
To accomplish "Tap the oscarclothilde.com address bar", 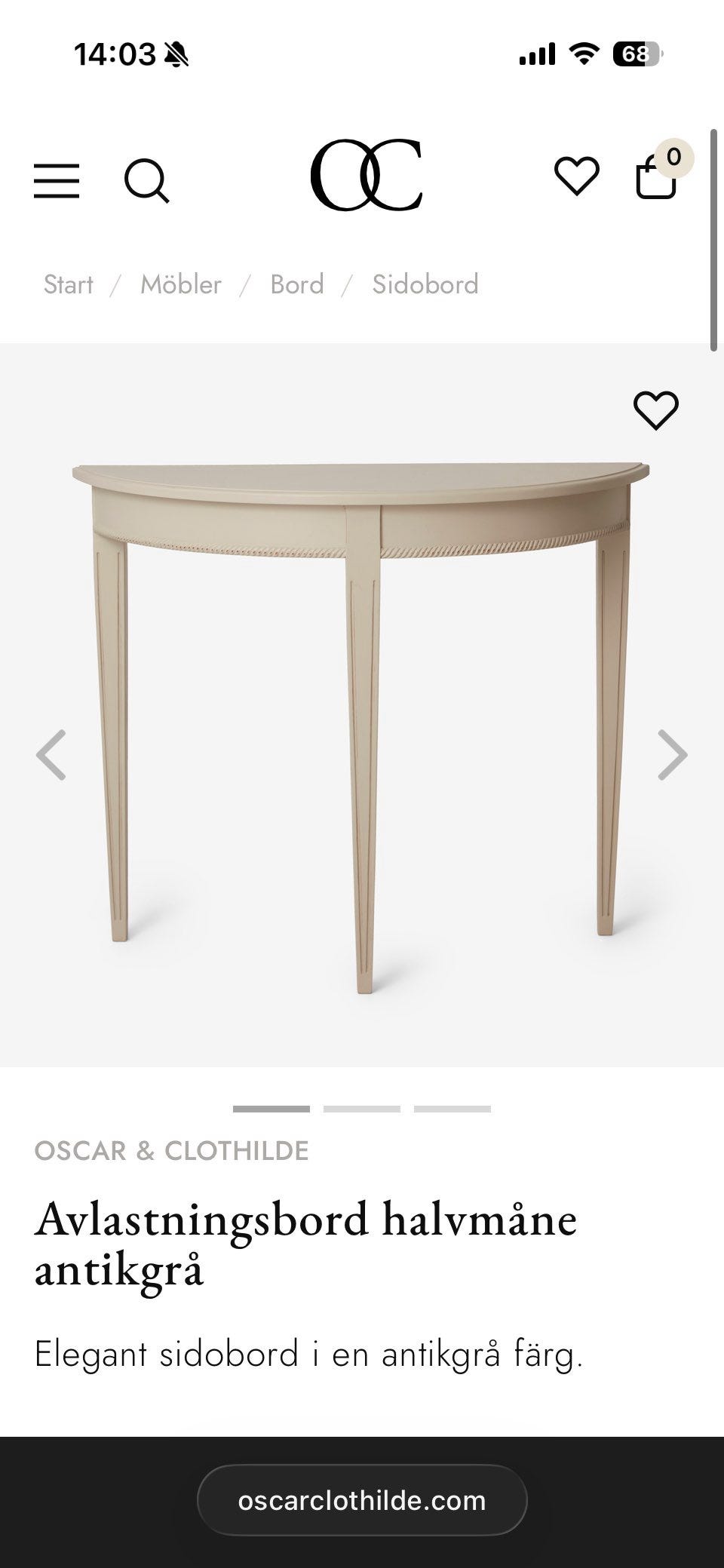I will click(x=362, y=1500).
